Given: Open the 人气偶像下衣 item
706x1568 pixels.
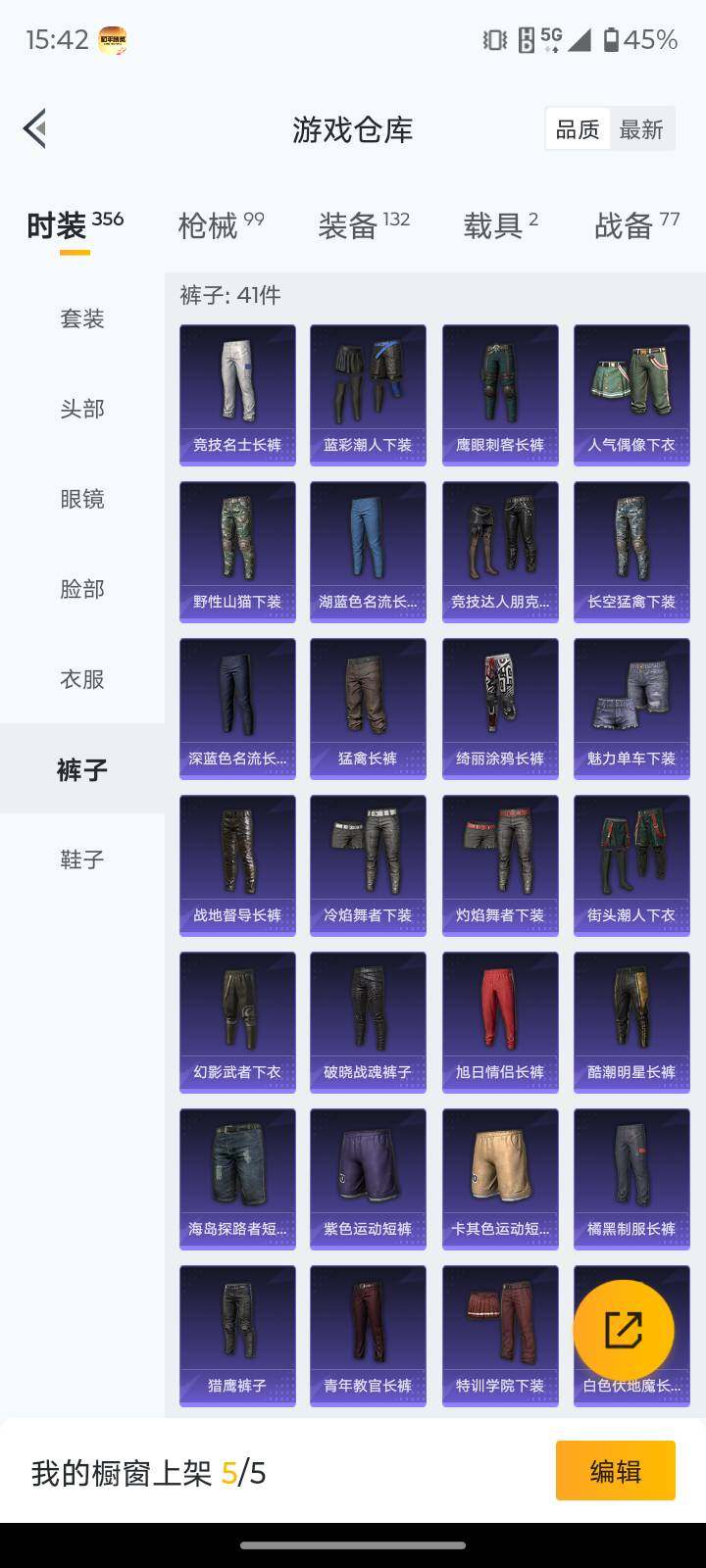Looking at the screenshot, I should tap(631, 394).
